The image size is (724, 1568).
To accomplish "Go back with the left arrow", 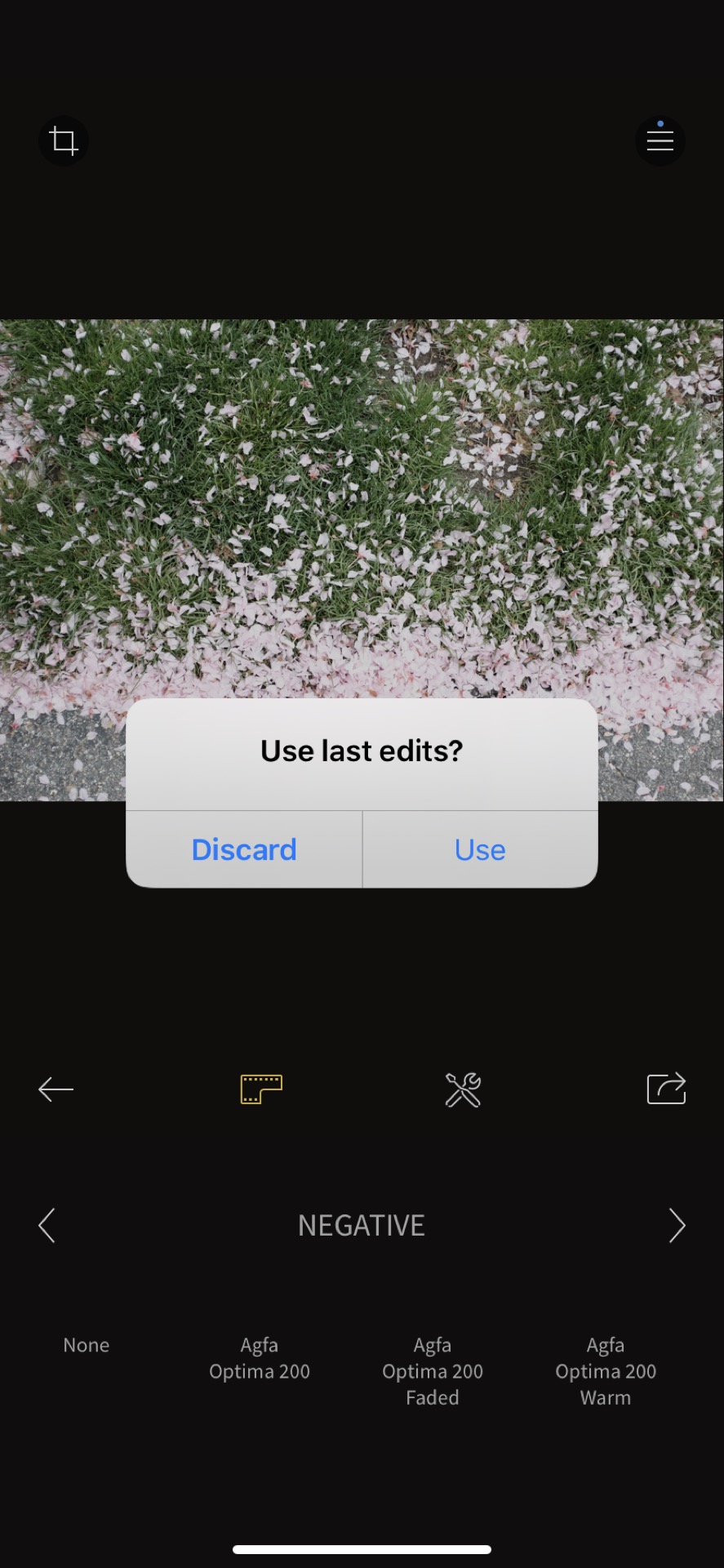I will 56,1089.
